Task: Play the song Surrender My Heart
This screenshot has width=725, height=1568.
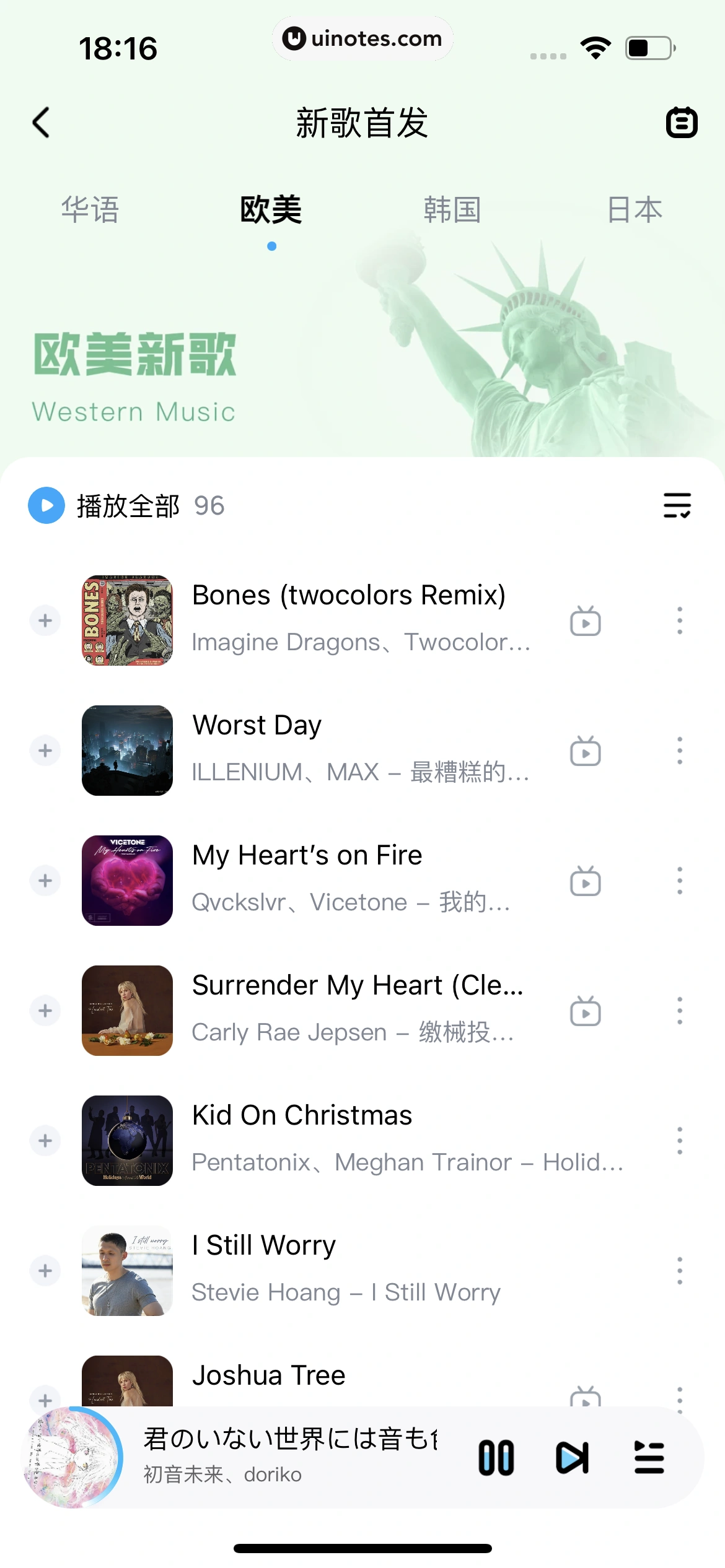Action: point(357,986)
